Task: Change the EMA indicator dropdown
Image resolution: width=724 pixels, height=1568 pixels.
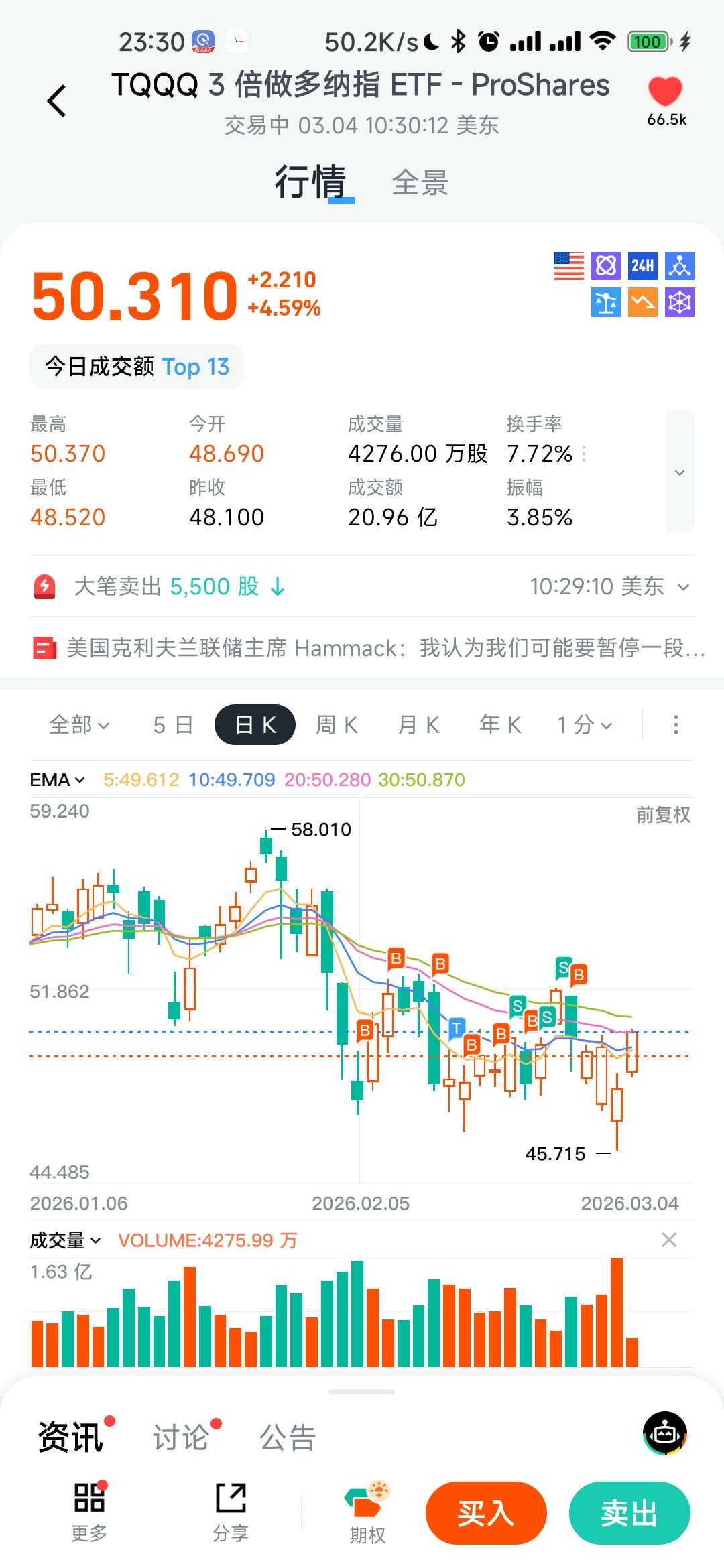Action: tap(58, 780)
